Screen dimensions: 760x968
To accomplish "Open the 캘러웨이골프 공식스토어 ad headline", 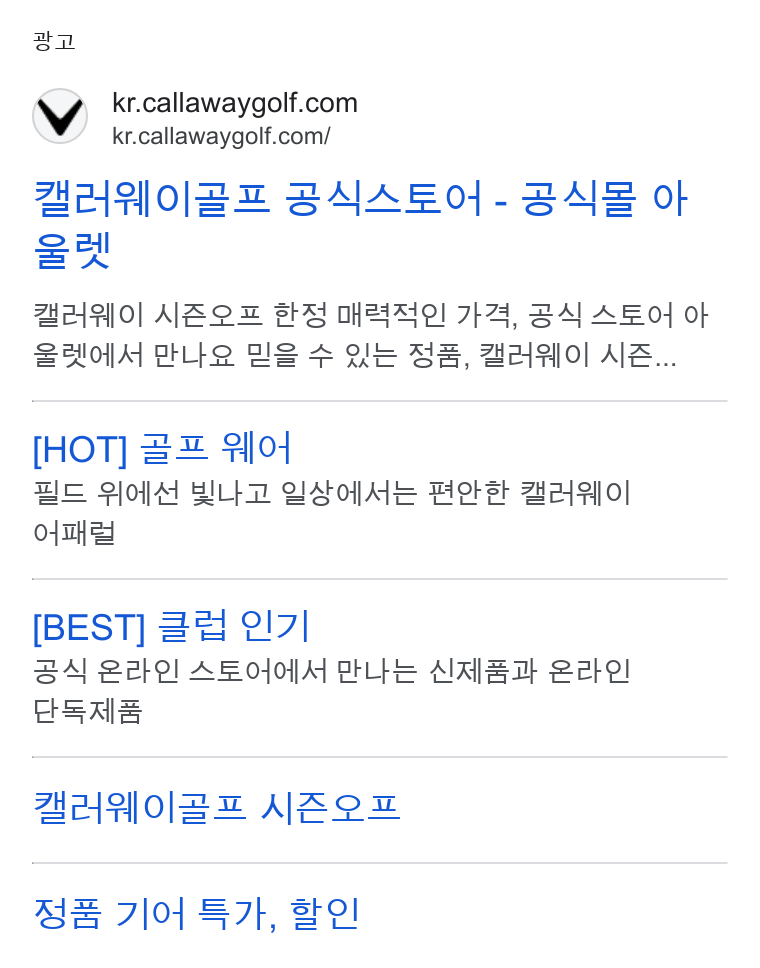I will click(x=361, y=225).
